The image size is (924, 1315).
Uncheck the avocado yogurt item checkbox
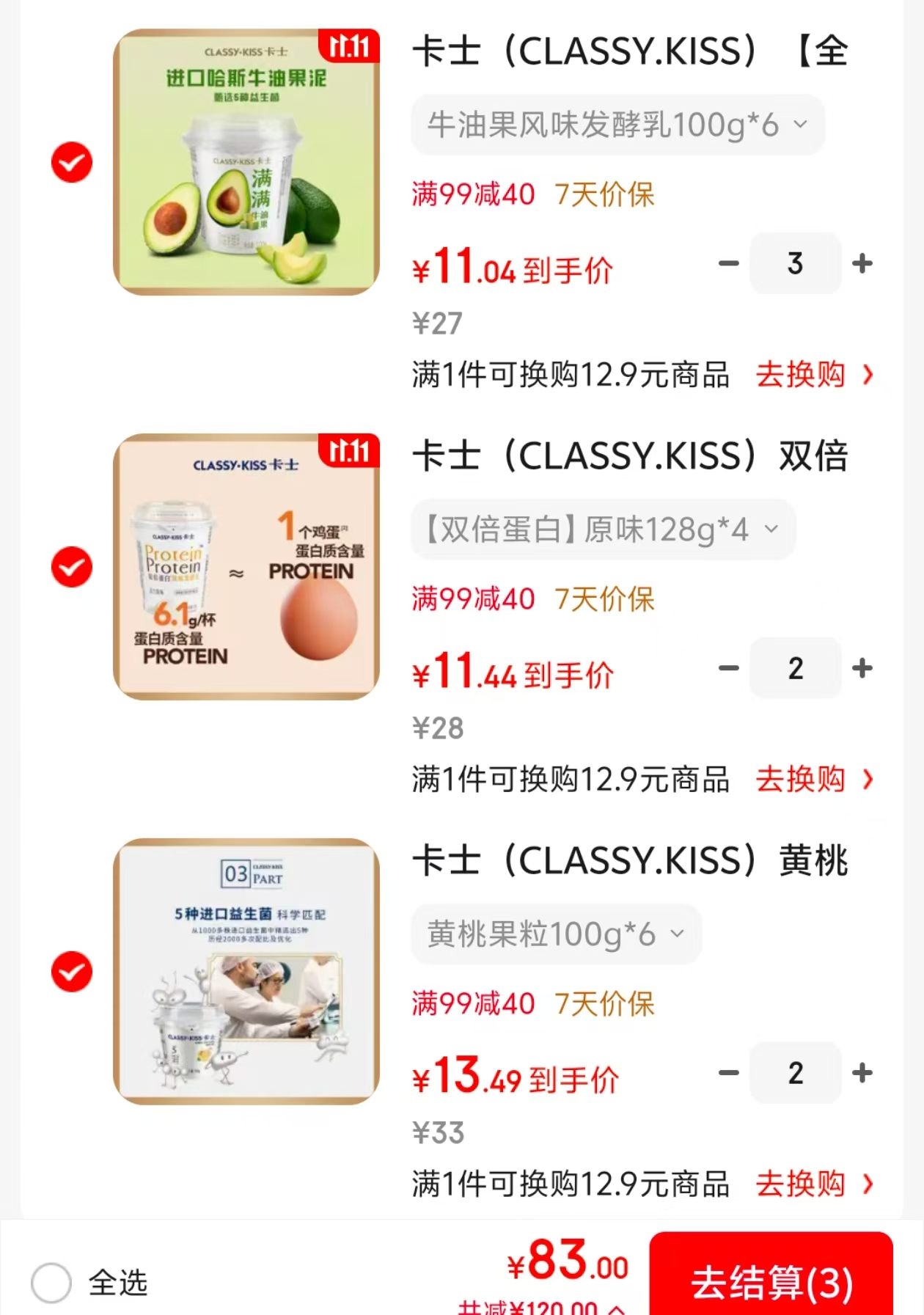[72, 162]
